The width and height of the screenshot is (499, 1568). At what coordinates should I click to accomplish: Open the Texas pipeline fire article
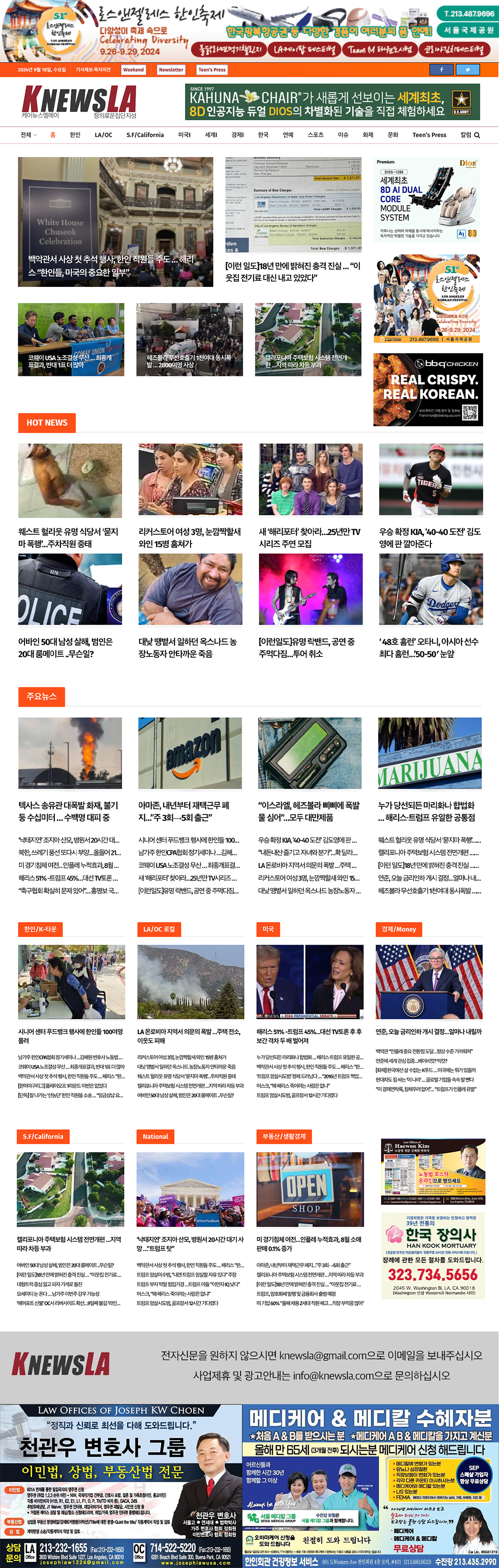pos(68,811)
